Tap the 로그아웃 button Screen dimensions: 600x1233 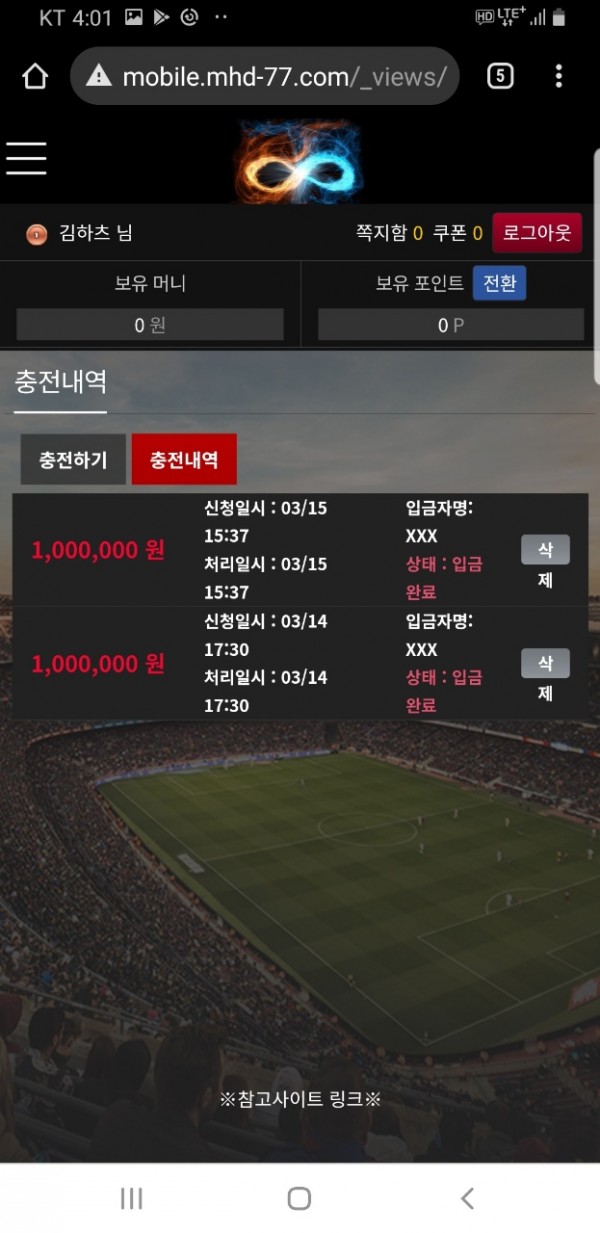(x=537, y=233)
